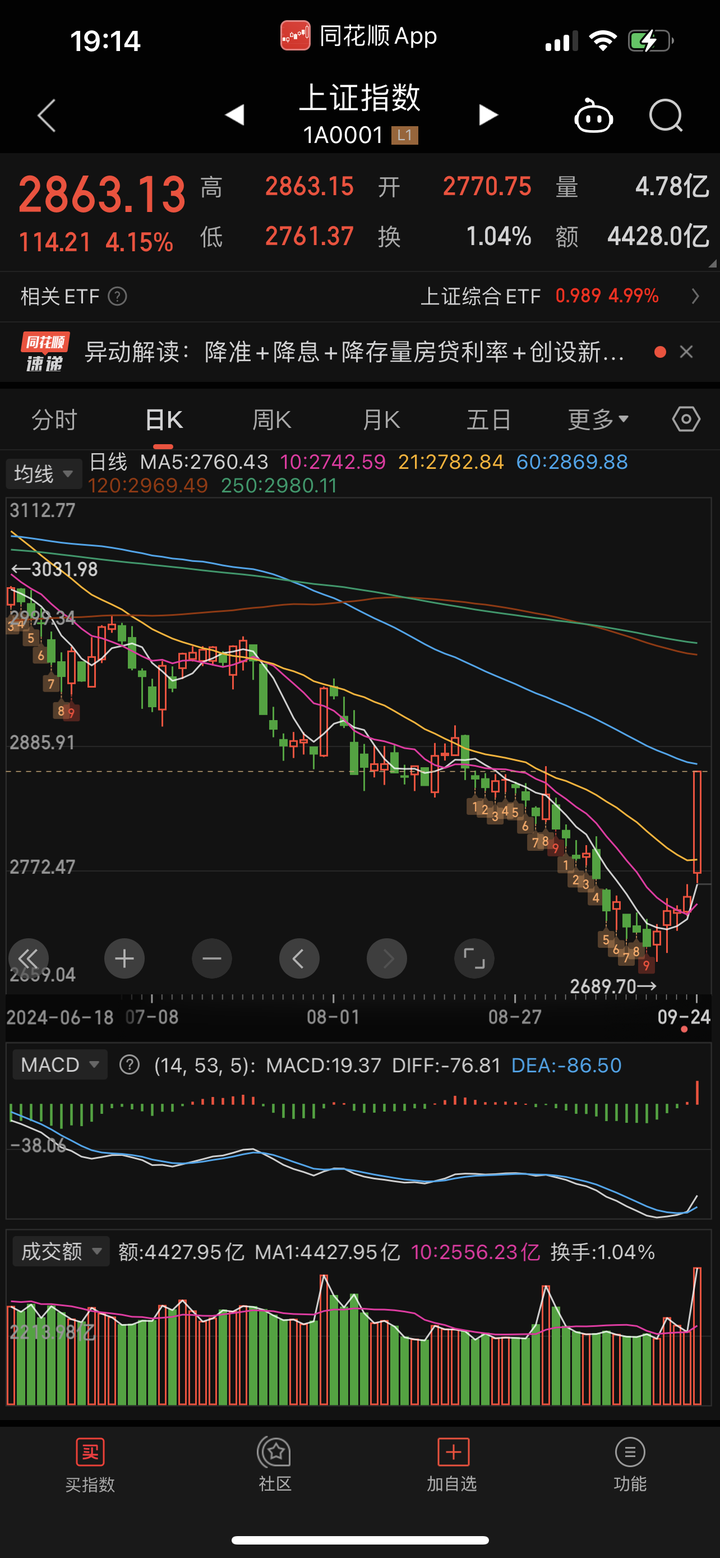The image size is (720, 1558).
Task: Zoom out on the chart with minus icon
Action: (x=211, y=958)
